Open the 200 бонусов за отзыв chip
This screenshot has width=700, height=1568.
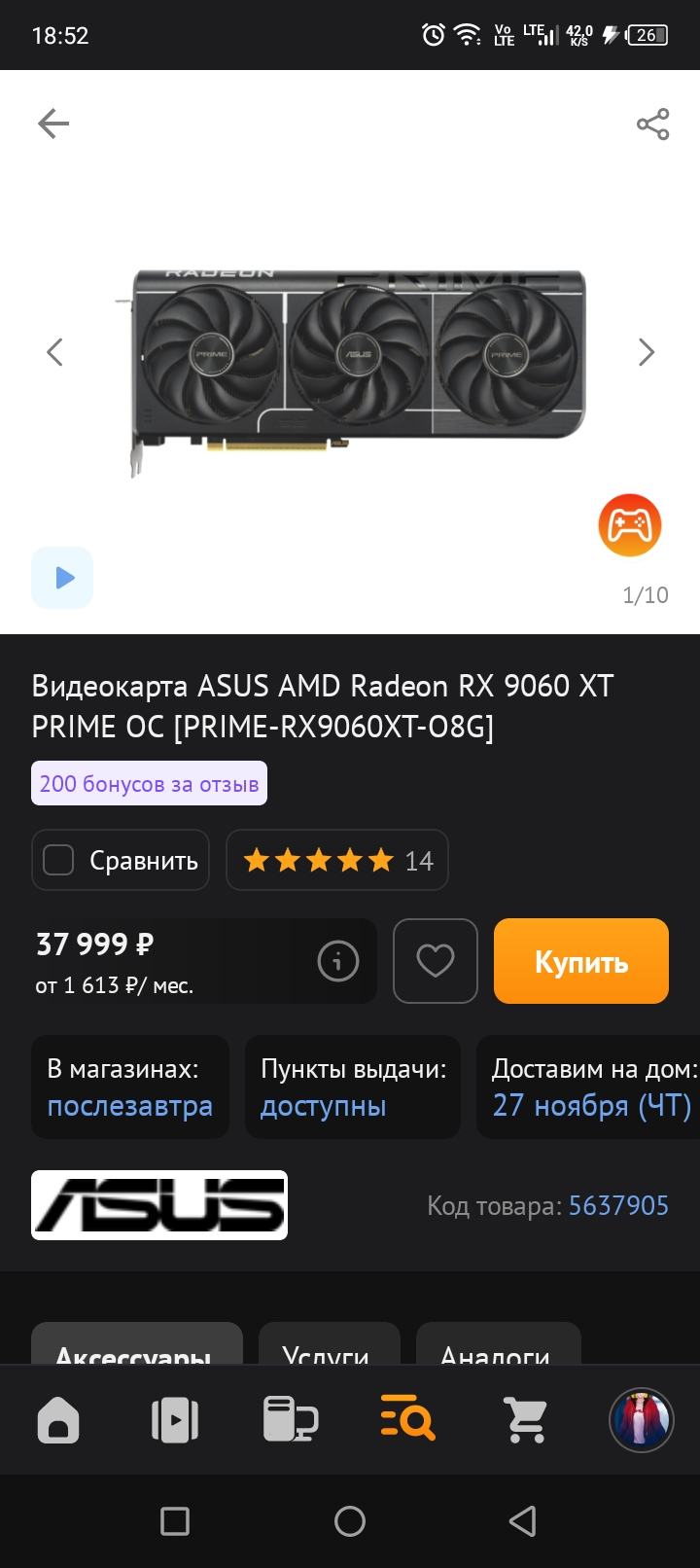pyautogui.click(x=149, y=784)
